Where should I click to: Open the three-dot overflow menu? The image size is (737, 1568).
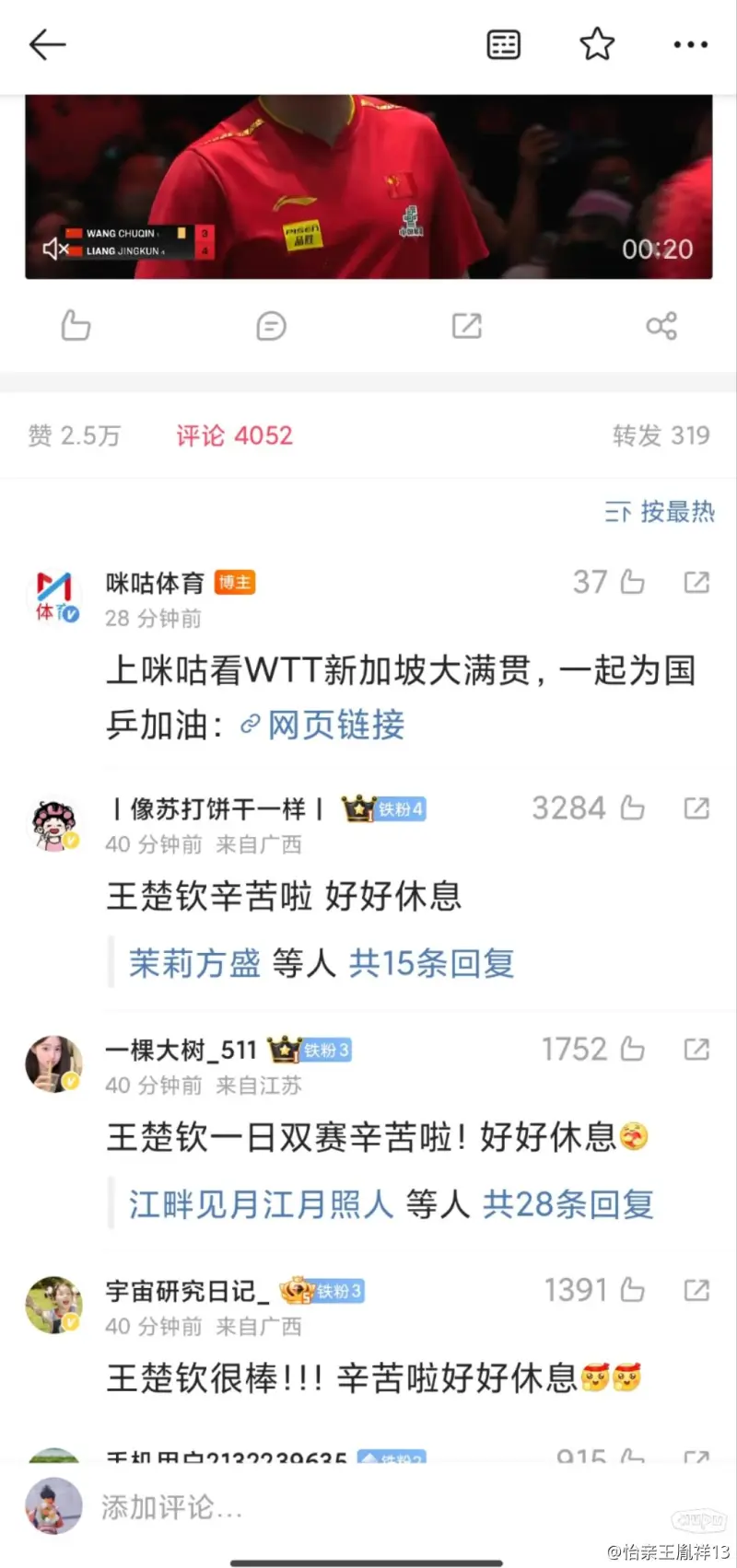pos(690,44)
